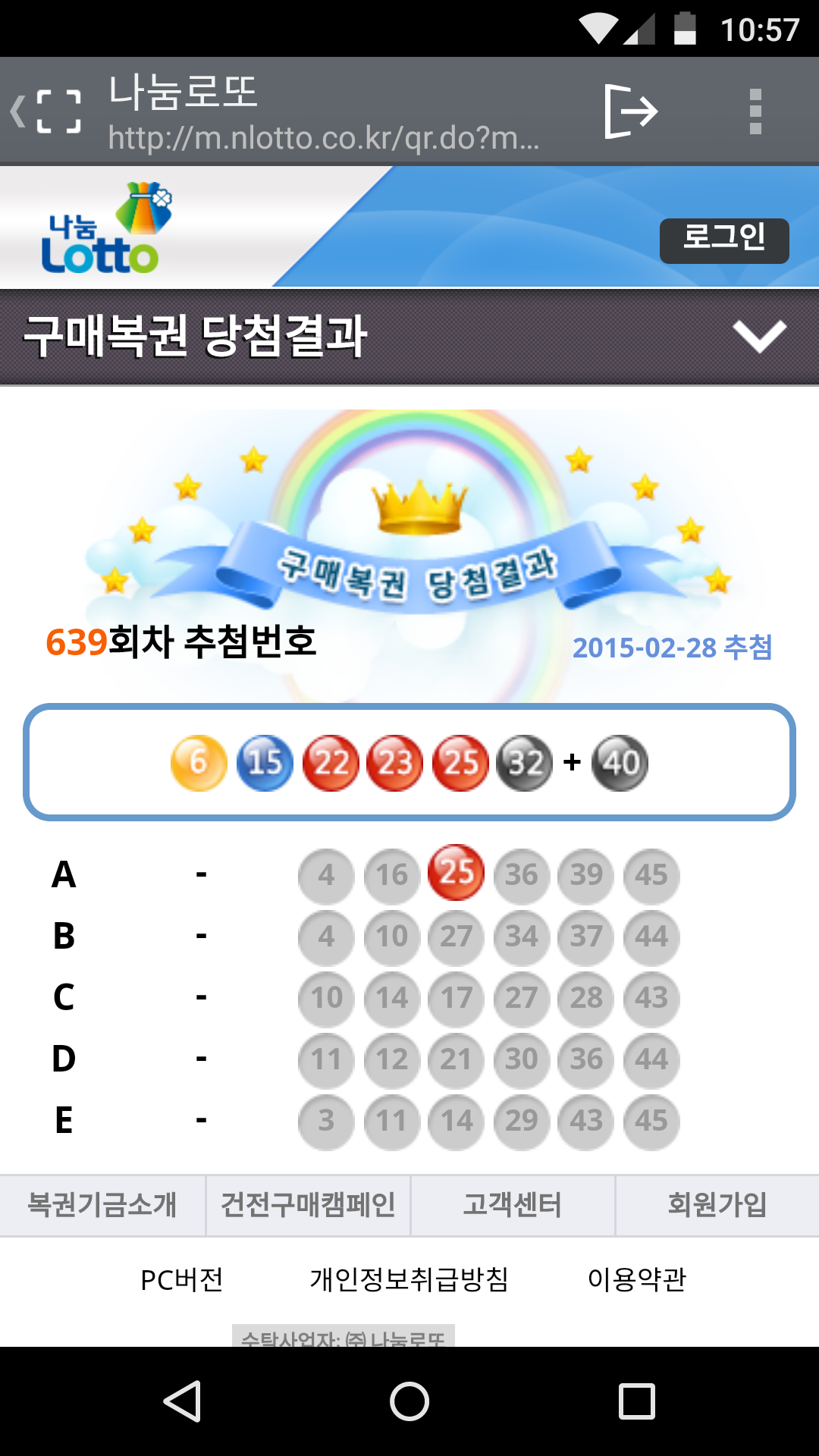Expand the 구매복권 당첨결과 dropdown chevron

point(759,336)
